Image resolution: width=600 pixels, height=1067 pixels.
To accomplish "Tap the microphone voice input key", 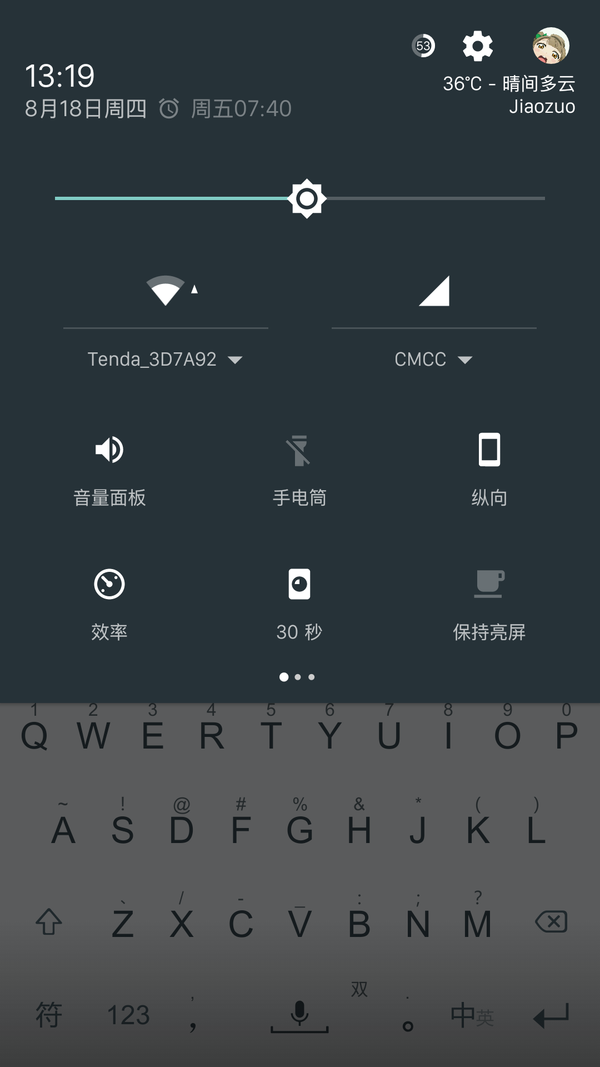I will tap(299, 1015).
